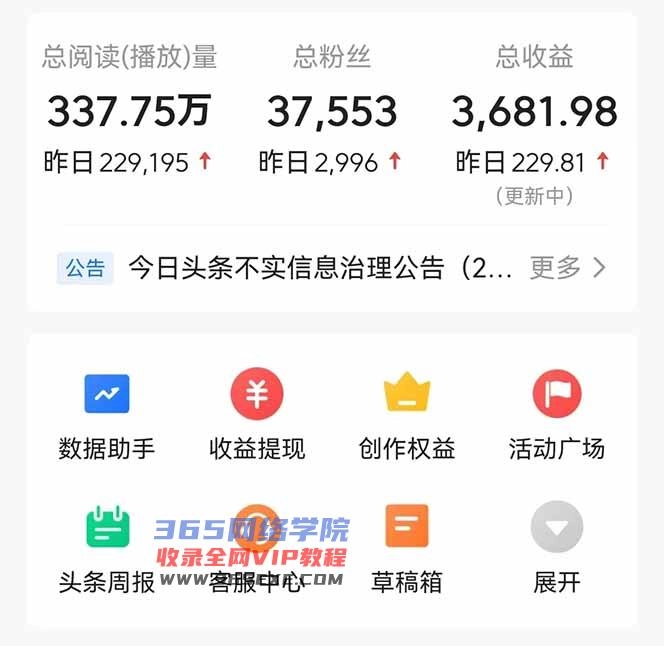View 总阅读(播放)量 statistics

129,111
